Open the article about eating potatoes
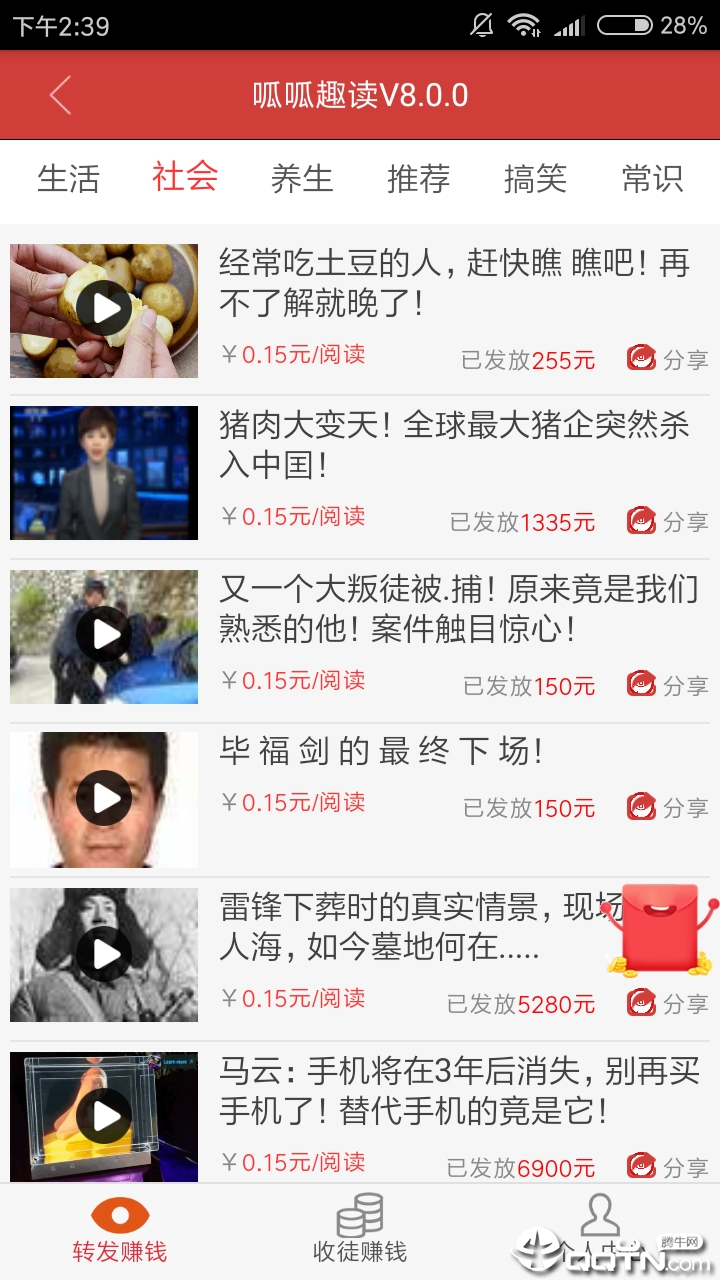Image resolution: width=720 pixels, height=1280 pixels. 454,283
